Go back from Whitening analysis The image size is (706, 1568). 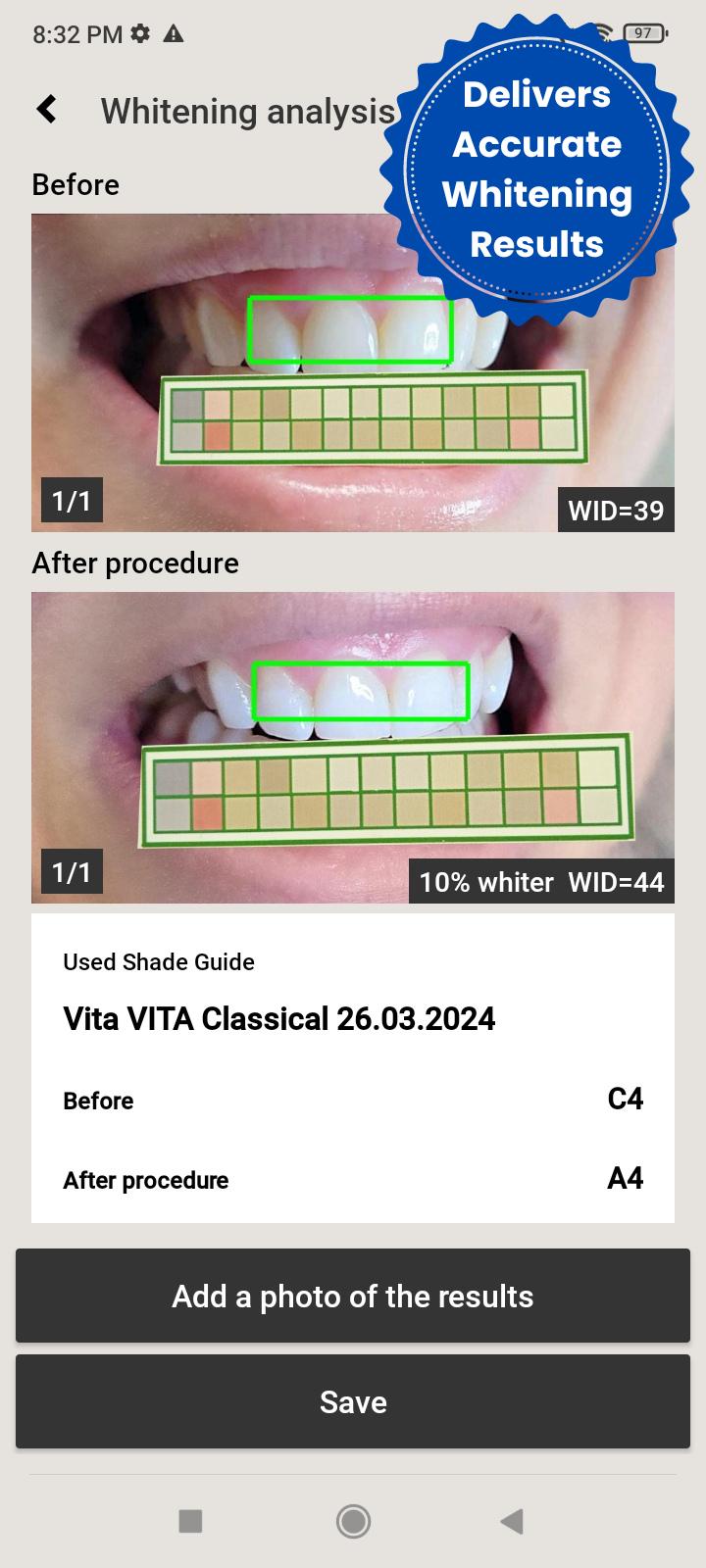(46, 110)
